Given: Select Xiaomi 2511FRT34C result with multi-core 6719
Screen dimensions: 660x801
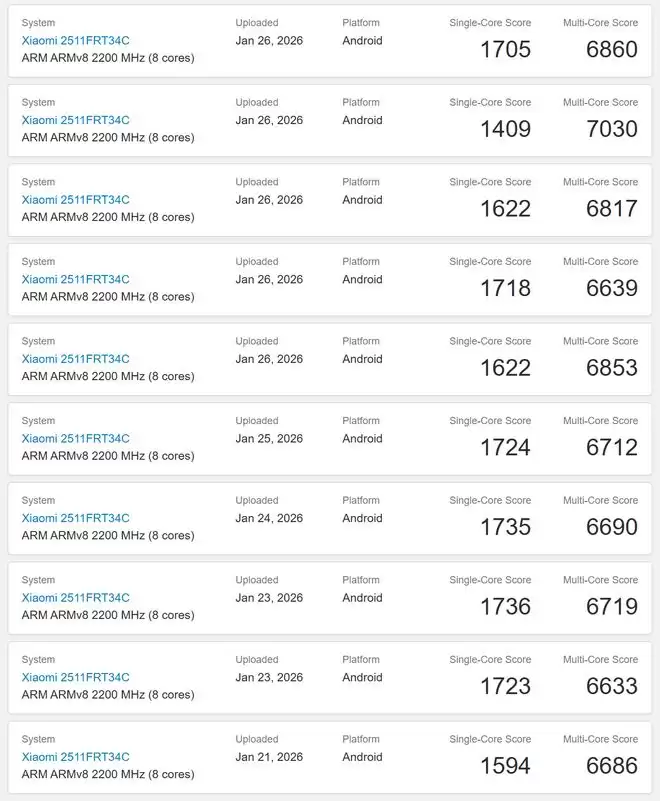Looking at the screenshot, I should tap(76, 598).
